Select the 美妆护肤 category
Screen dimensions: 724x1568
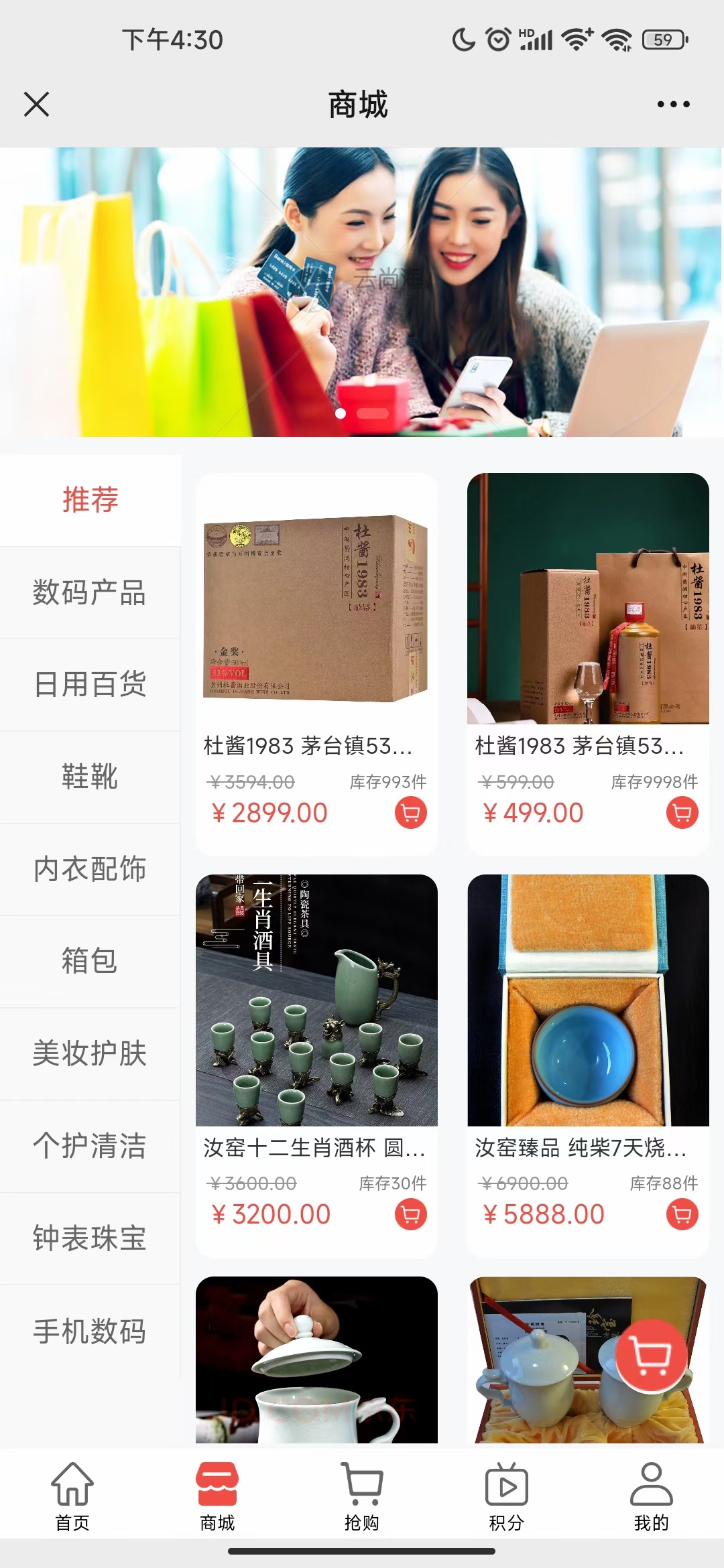[x=90, y=1053]
